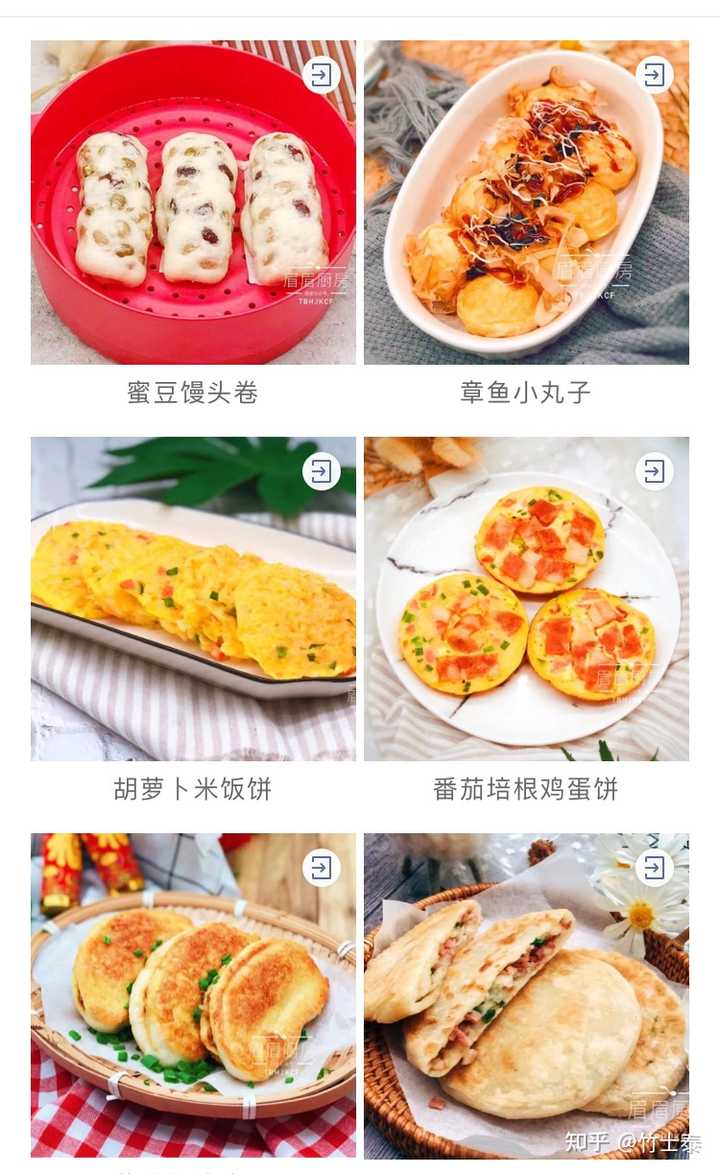Tap the arrow icon on 章鱼小丸子 photo
Screen dimensions: 720x1174
coord(654,75)
